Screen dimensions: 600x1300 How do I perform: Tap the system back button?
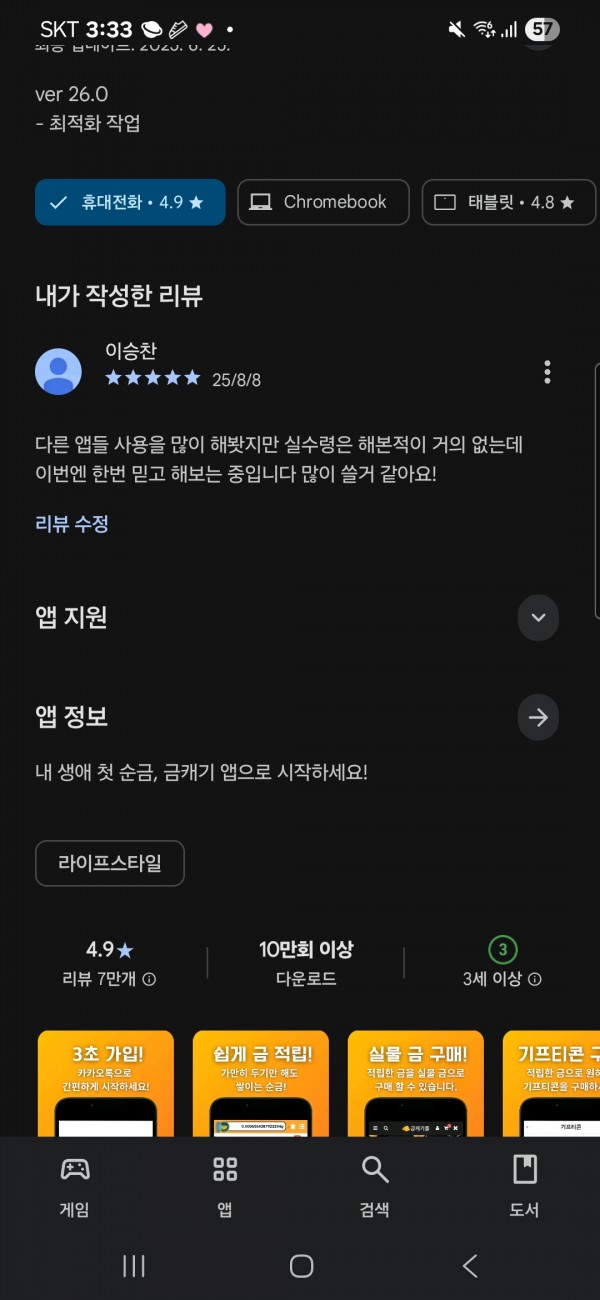(470, 1266)
